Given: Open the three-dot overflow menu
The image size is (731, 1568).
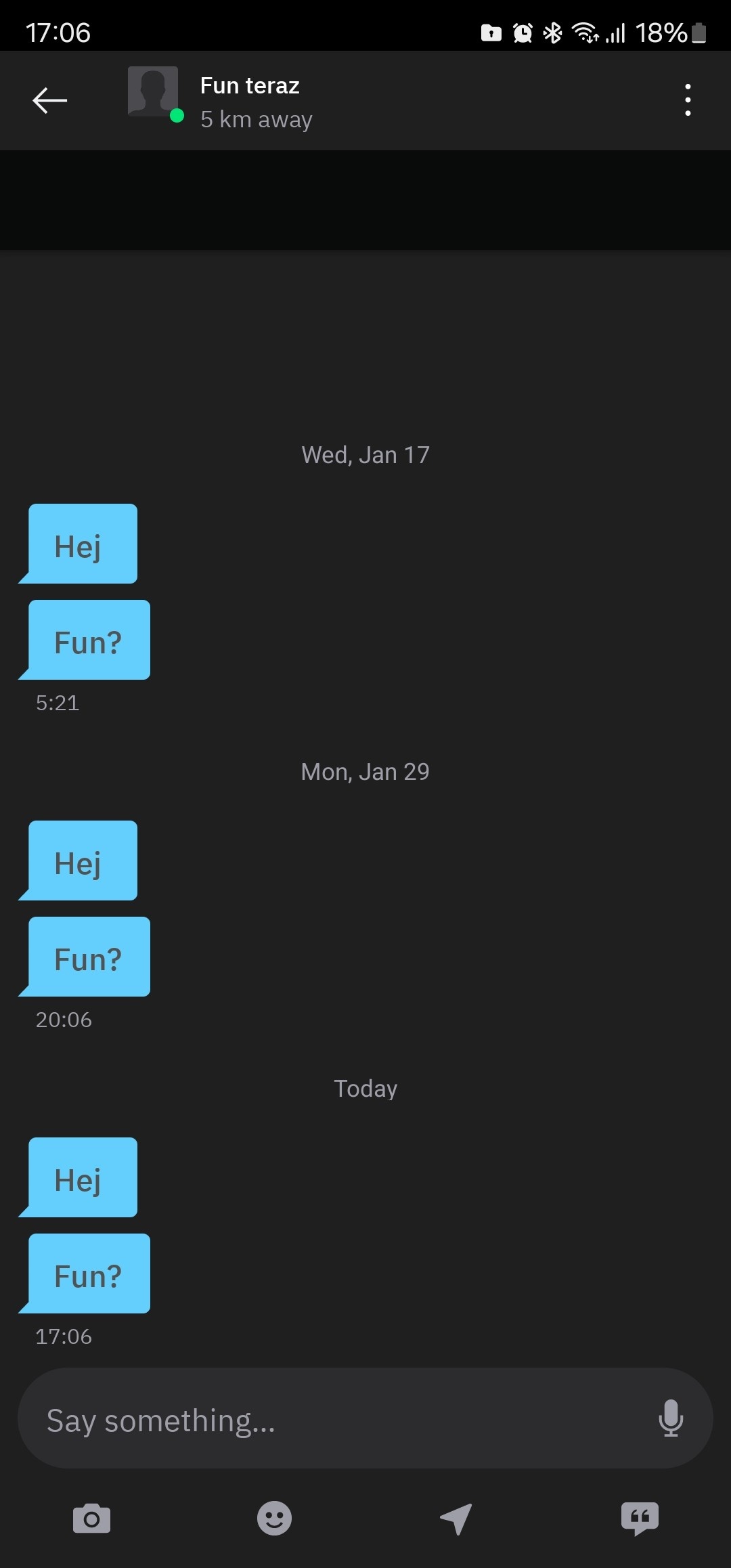Looking at the screenshot, I should click(688, 100).
